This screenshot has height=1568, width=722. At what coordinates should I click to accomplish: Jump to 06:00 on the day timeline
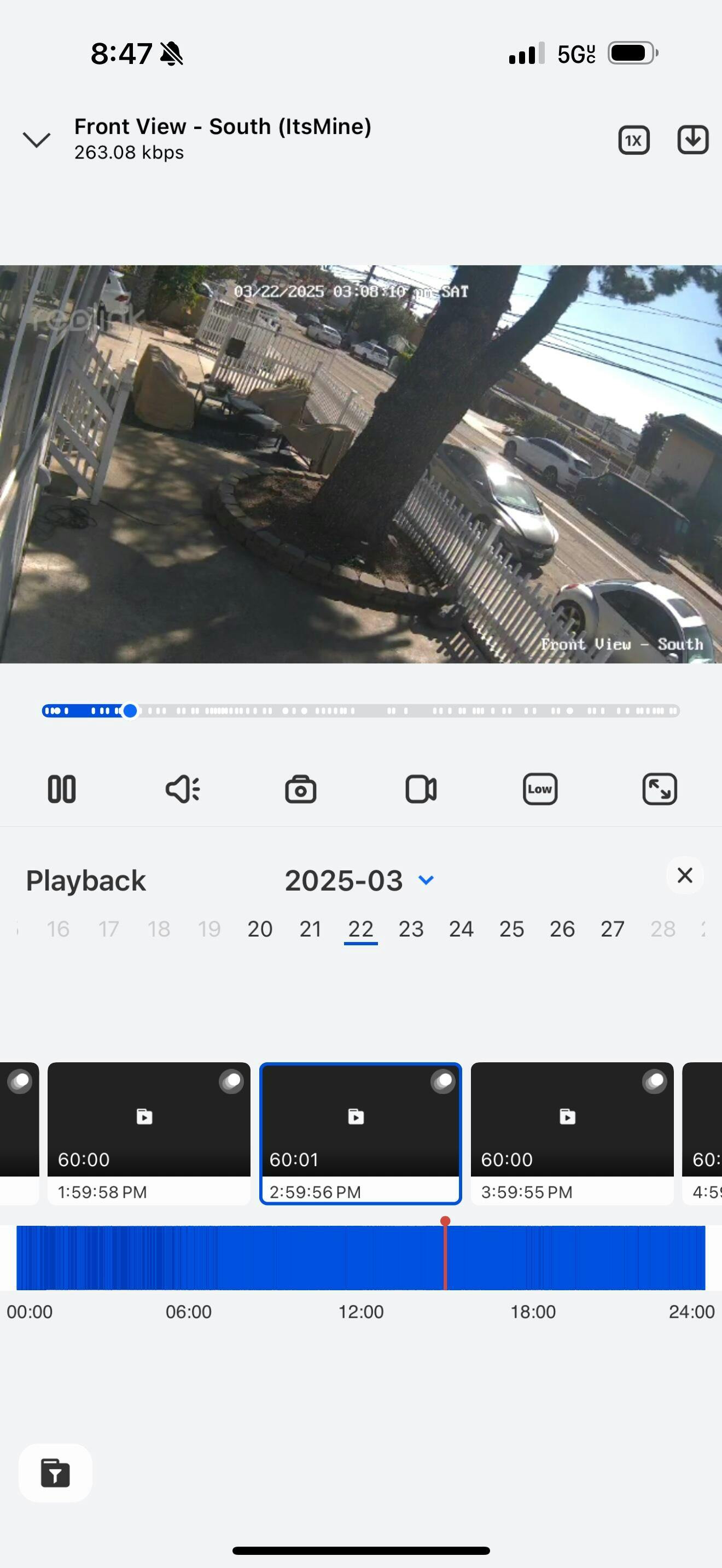189,1257
